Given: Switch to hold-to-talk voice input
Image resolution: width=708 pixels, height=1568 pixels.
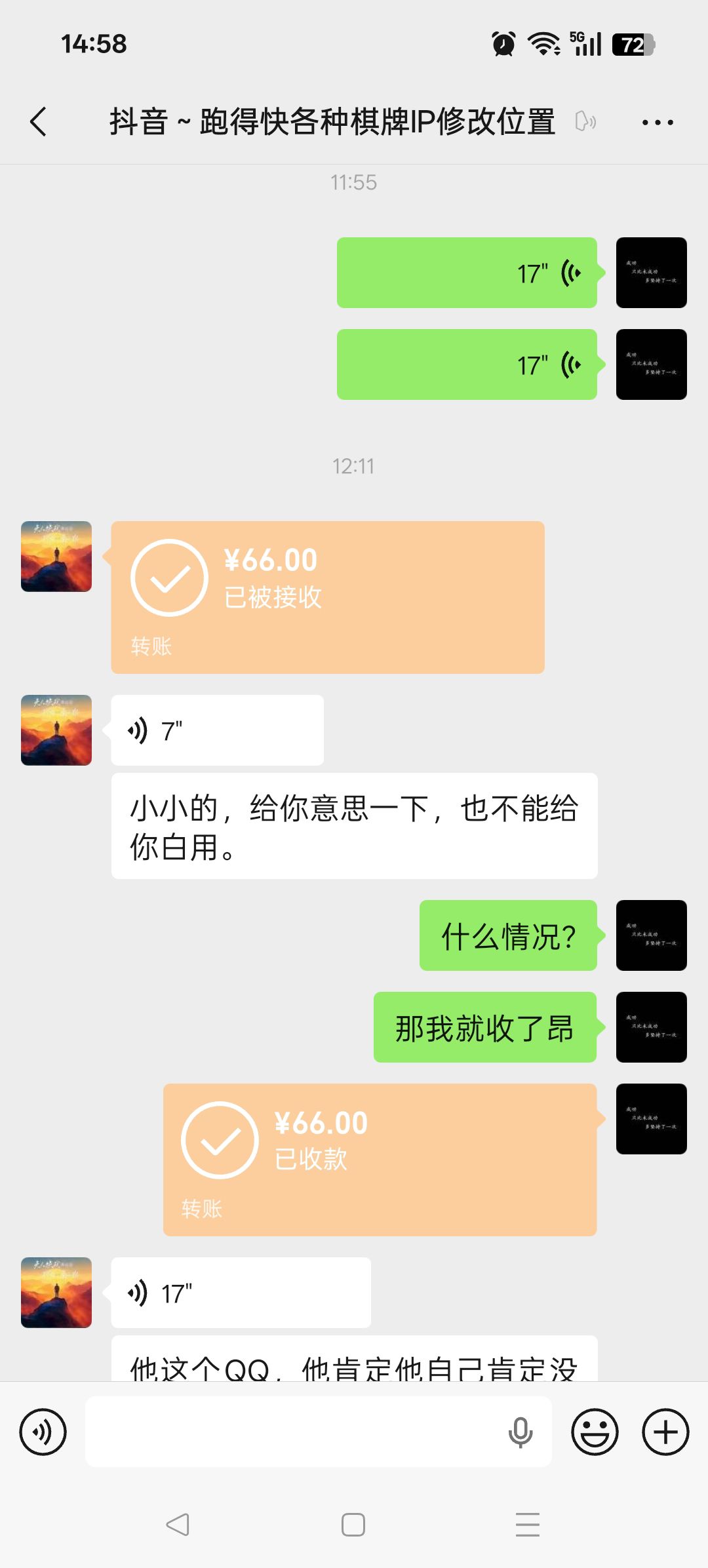Looking at the screenshot, I should coord(43,1432).
